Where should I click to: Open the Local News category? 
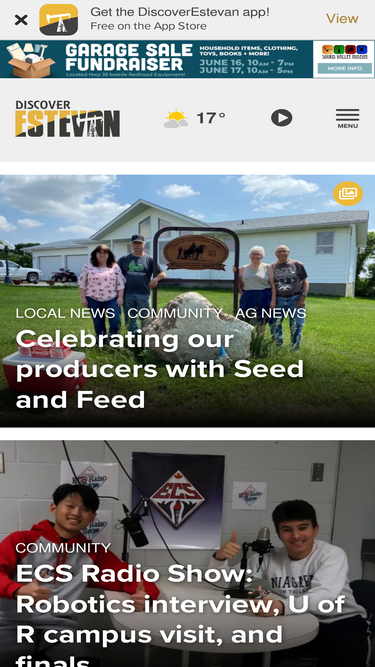(65, 314)
